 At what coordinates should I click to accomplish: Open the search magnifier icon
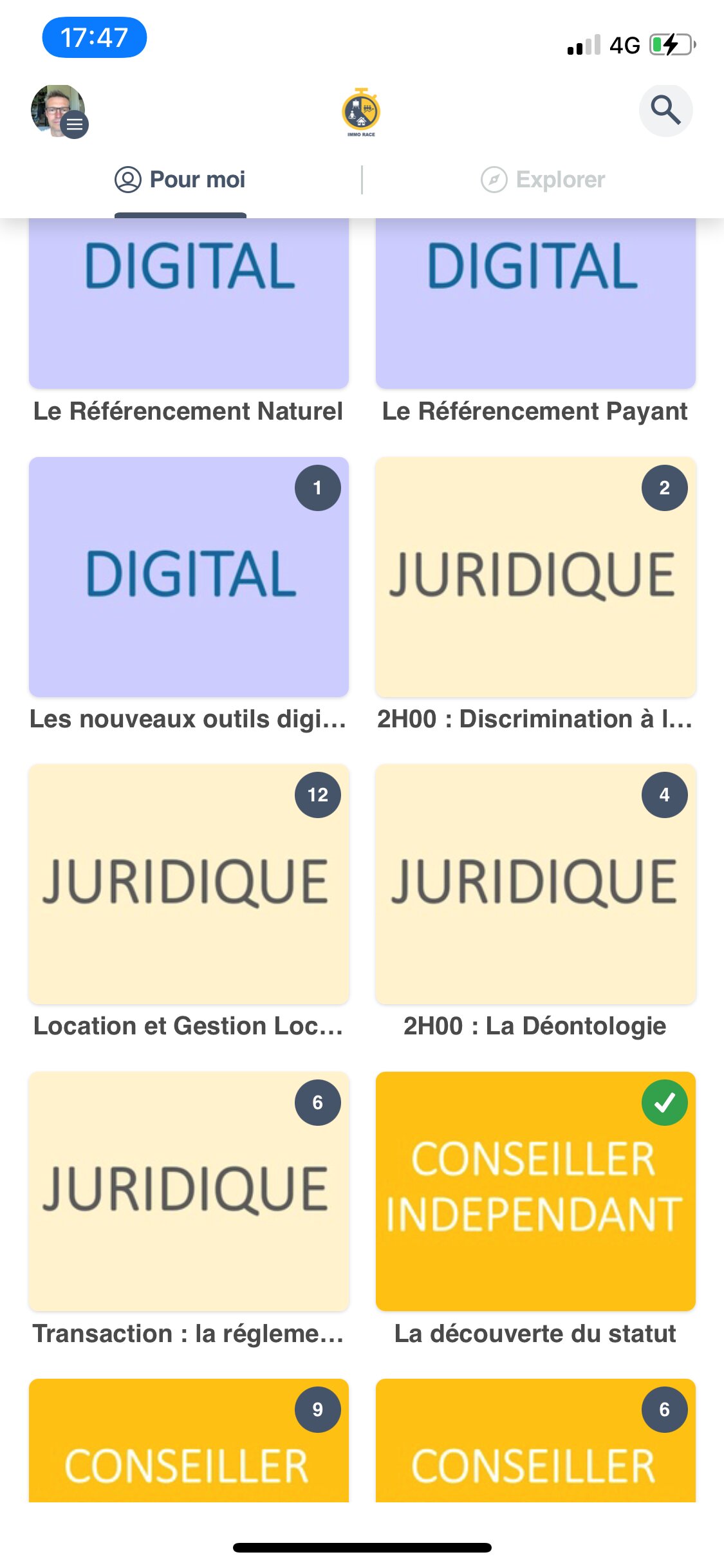665,110
